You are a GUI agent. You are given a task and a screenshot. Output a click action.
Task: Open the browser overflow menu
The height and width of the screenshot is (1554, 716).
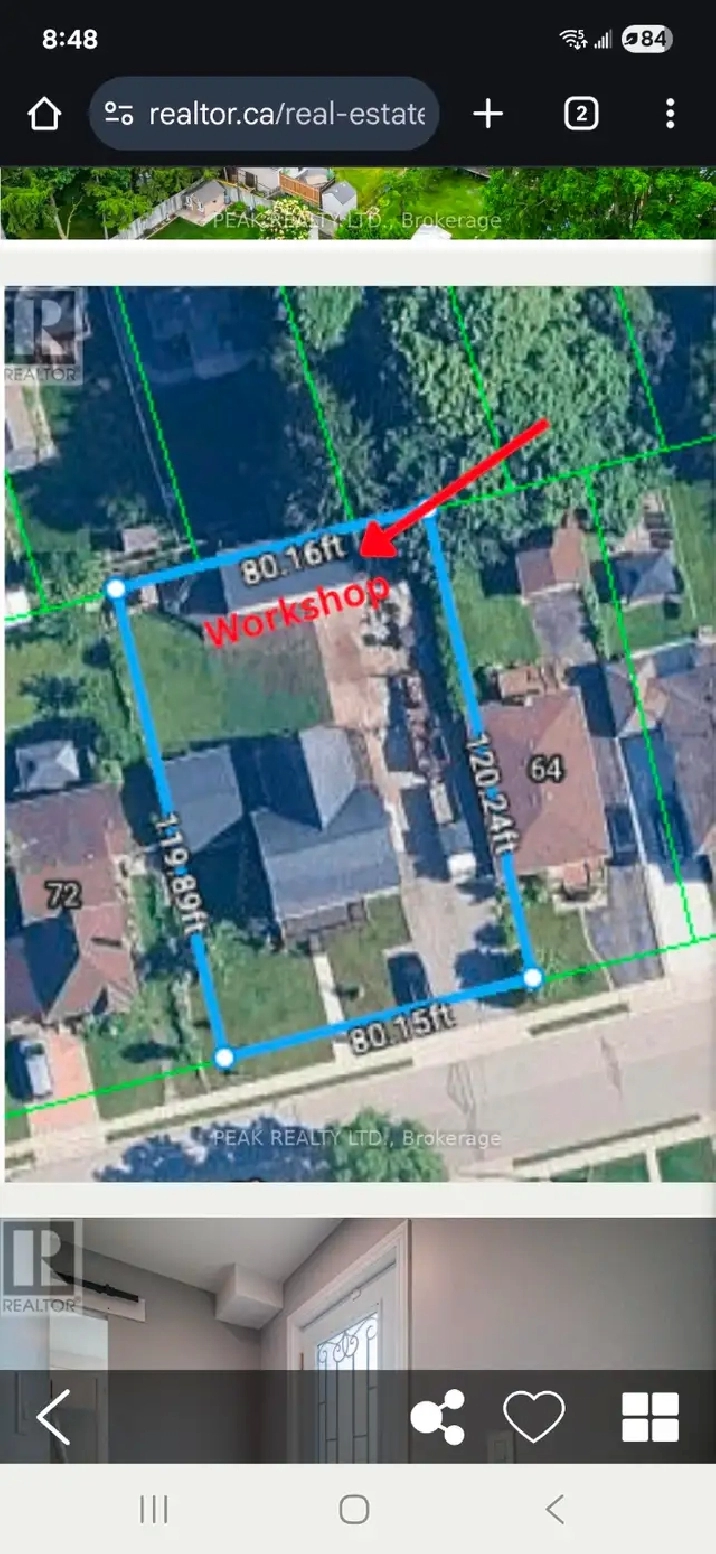tap(670, 114)
